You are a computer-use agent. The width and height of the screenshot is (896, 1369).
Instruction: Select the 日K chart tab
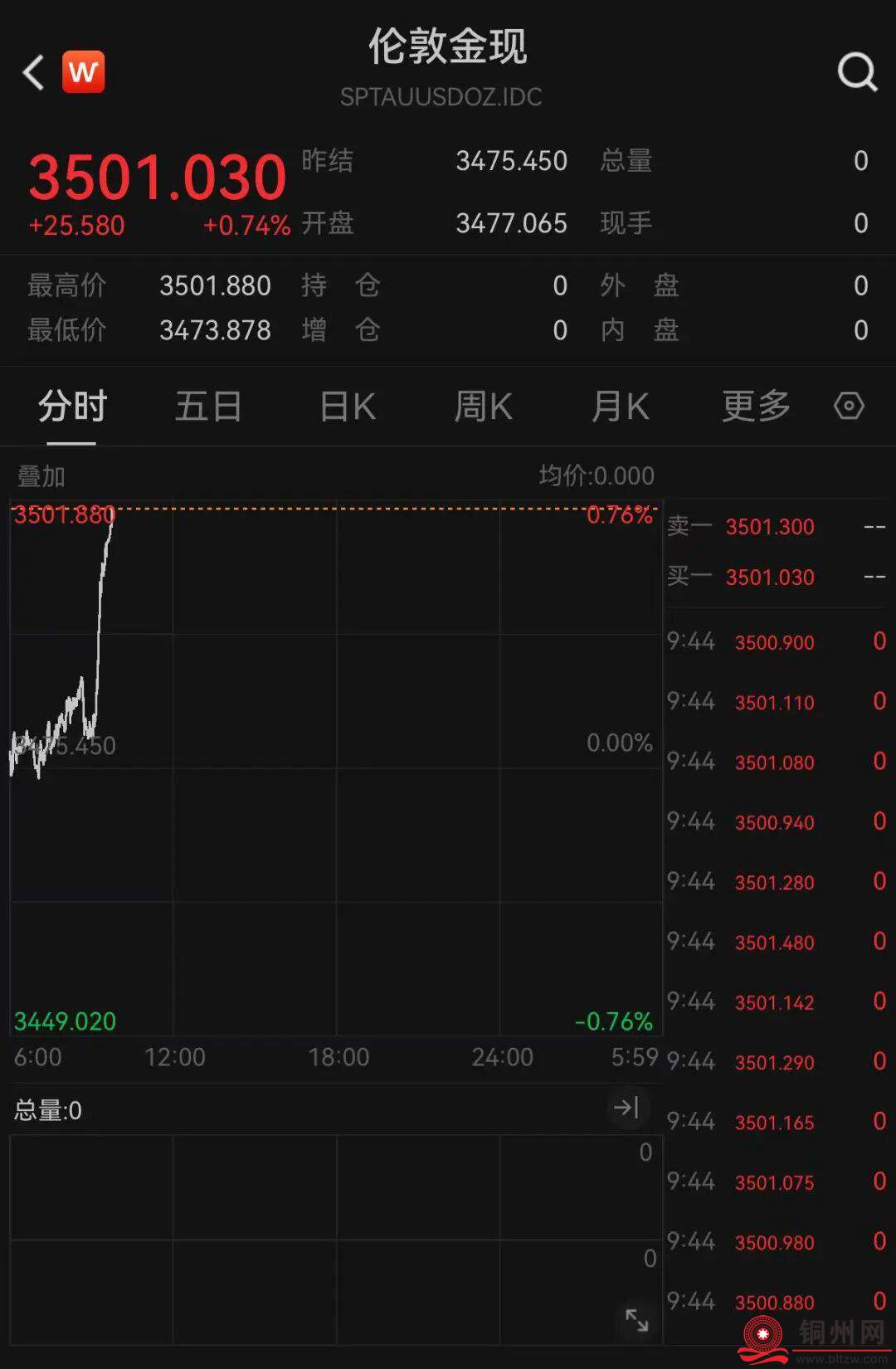(348, 407)
